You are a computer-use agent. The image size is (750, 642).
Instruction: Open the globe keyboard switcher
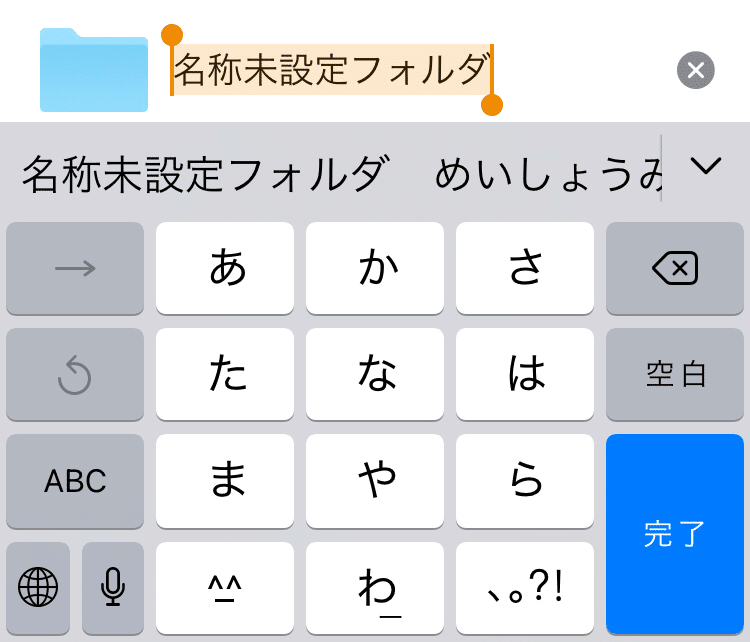coord(38,587)
